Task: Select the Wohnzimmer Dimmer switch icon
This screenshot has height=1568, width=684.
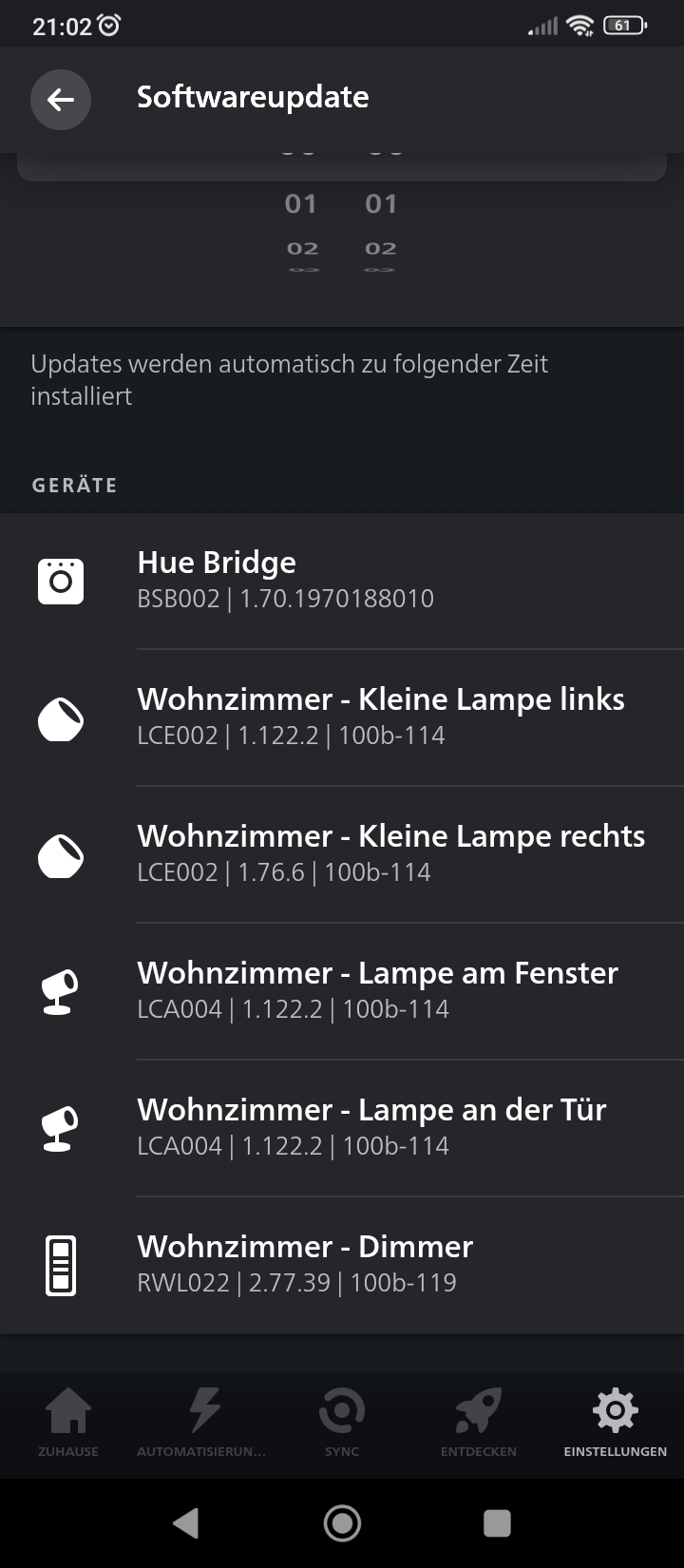Action: [62, 1263]
